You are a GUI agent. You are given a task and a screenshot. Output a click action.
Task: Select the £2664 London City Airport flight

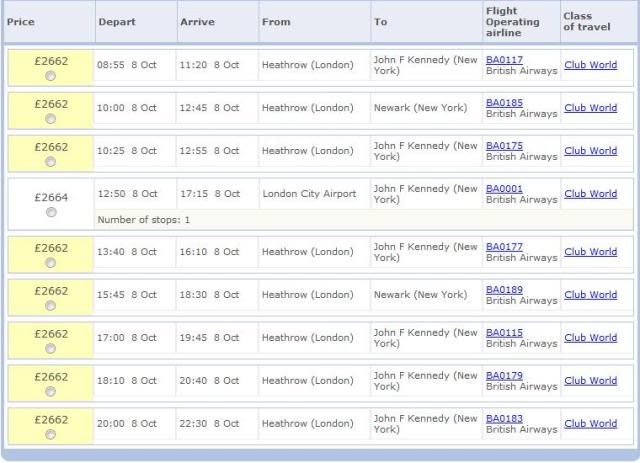tap(50, 212)
